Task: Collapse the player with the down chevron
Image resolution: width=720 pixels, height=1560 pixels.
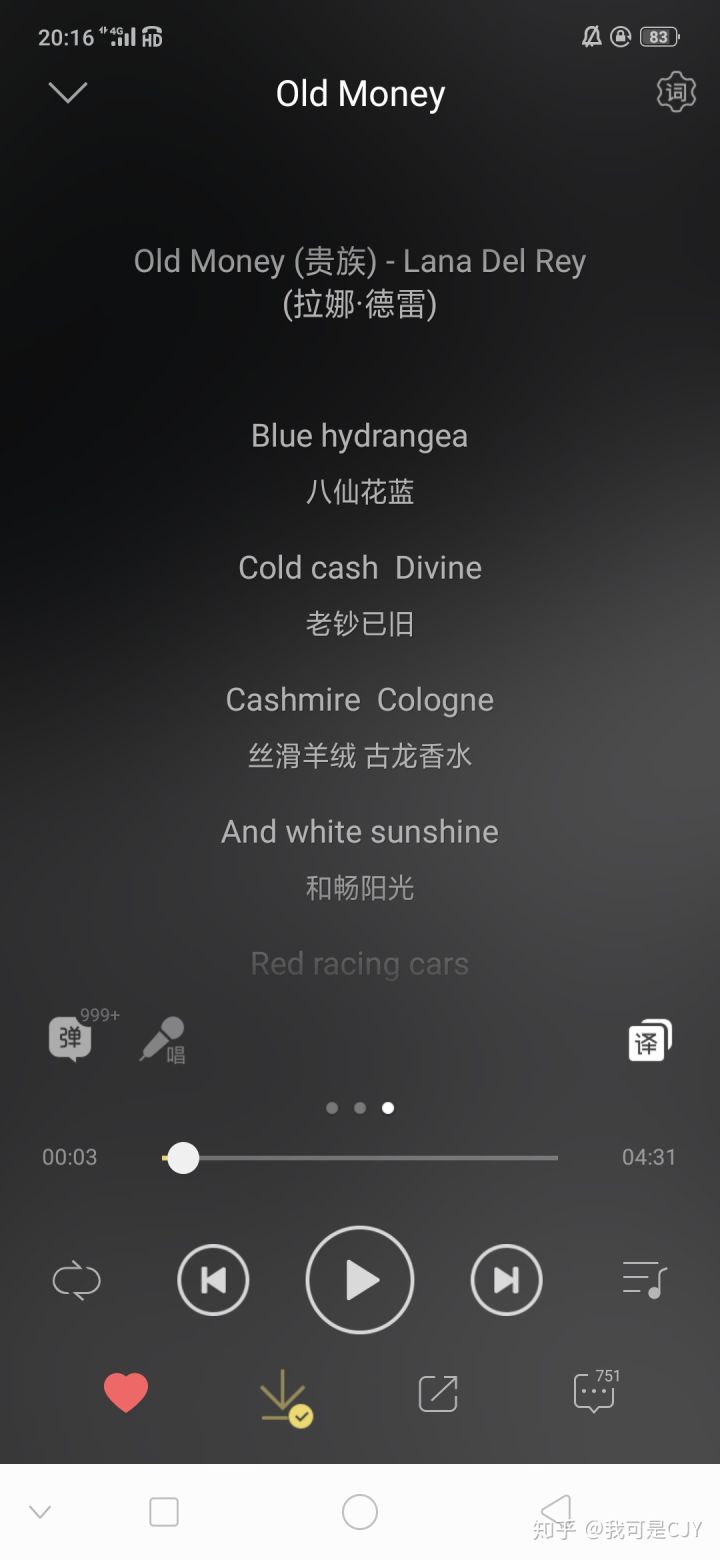Action: tap(68, 93)
